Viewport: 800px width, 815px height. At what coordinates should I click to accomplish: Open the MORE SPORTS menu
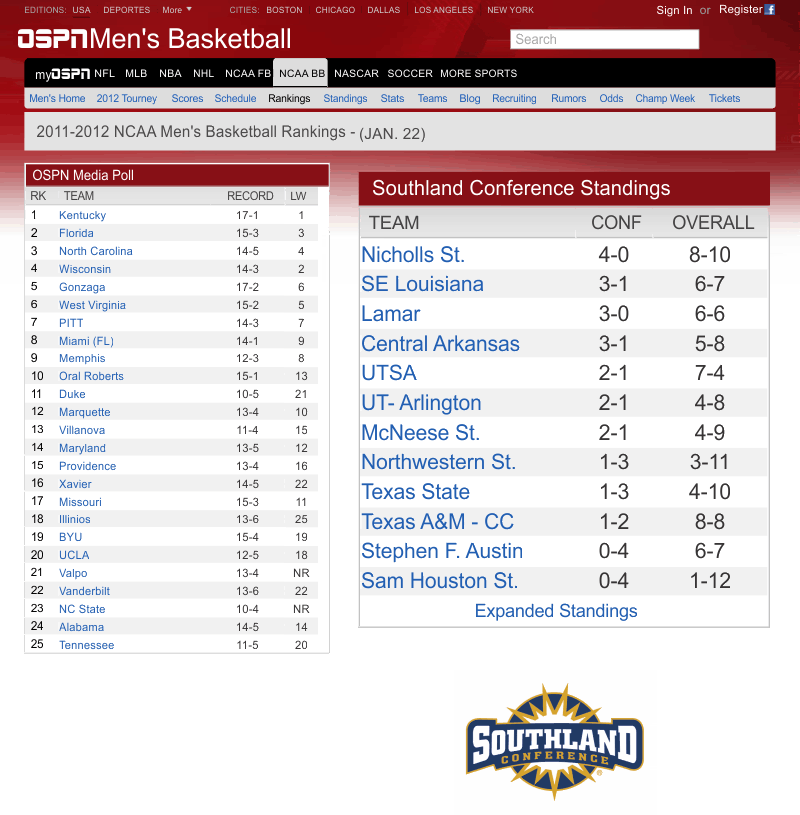pyautogui.click(x=478, y=73)
